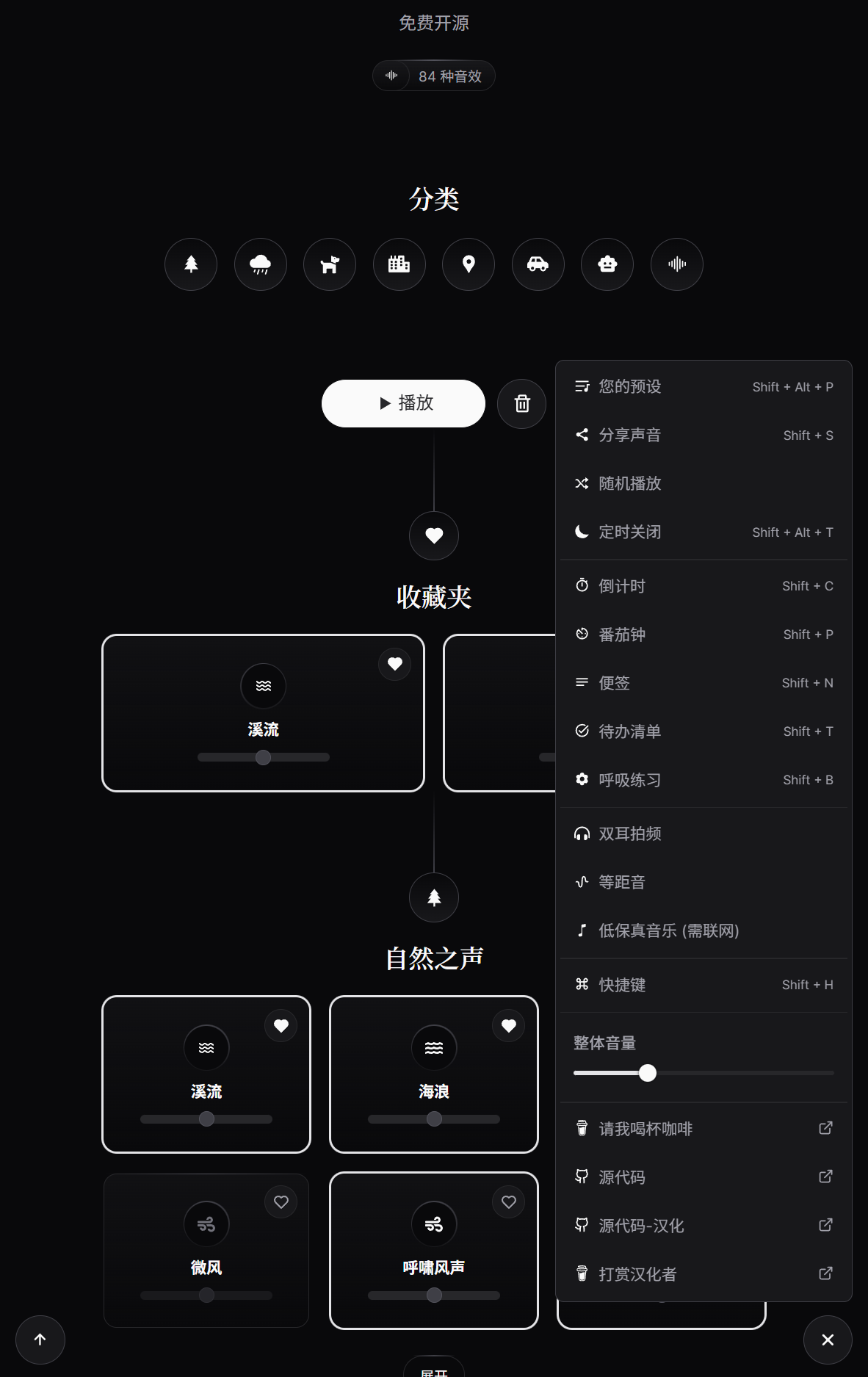The height and width of the screenshot is (1377, 868).
Task: Select the animals category icon
Action: [329, 264]
